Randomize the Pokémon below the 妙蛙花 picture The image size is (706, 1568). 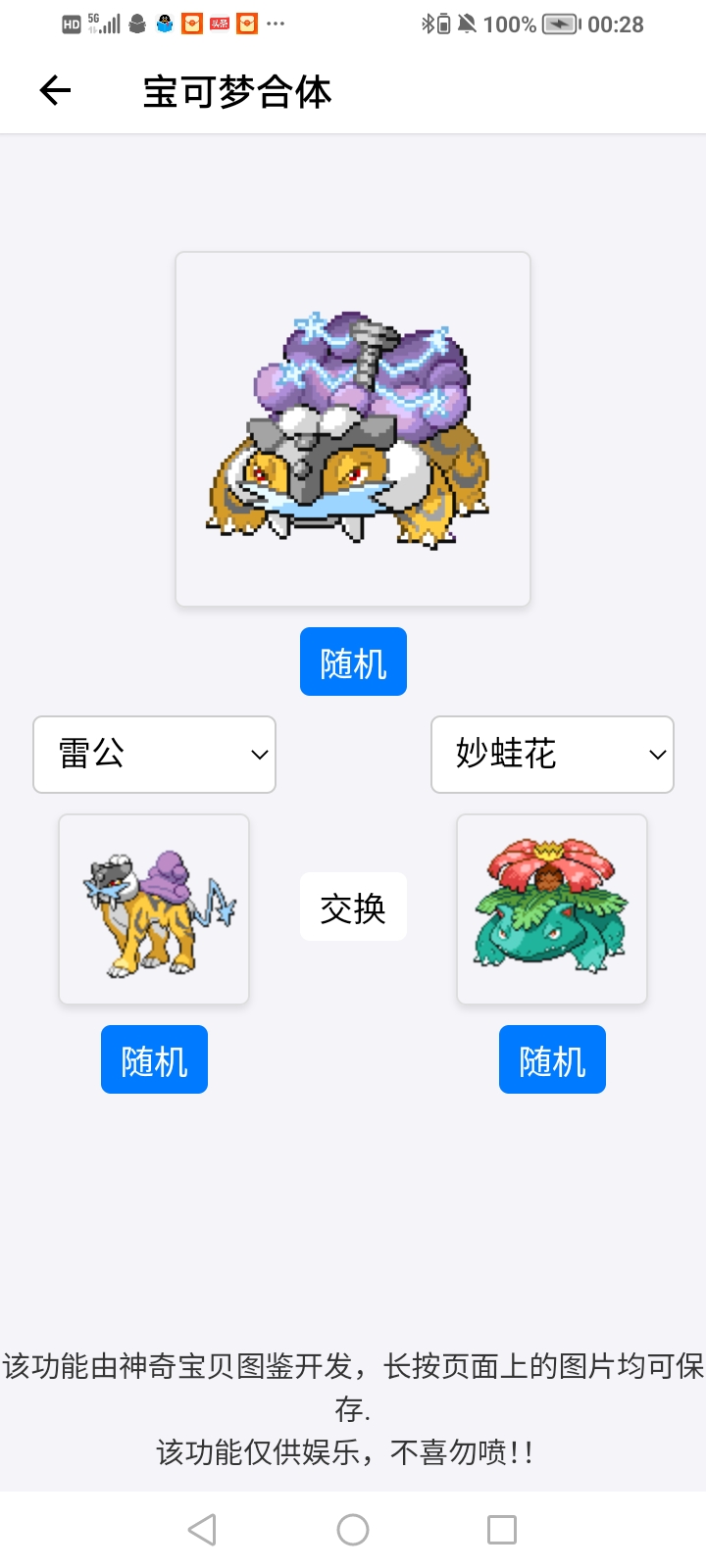[552, 1059]
